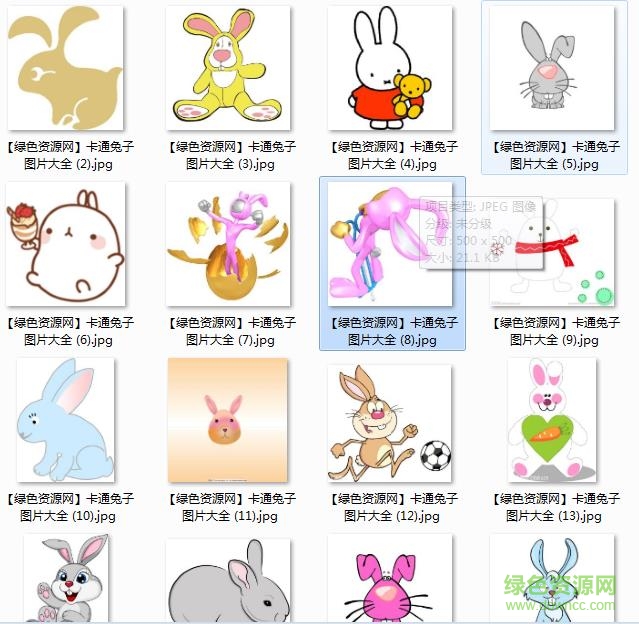Select image 卡通兔子图片大全 (6).jpg
Viewport: 639px width, 624px height.
pyautogui.click(x=67, y=244)
